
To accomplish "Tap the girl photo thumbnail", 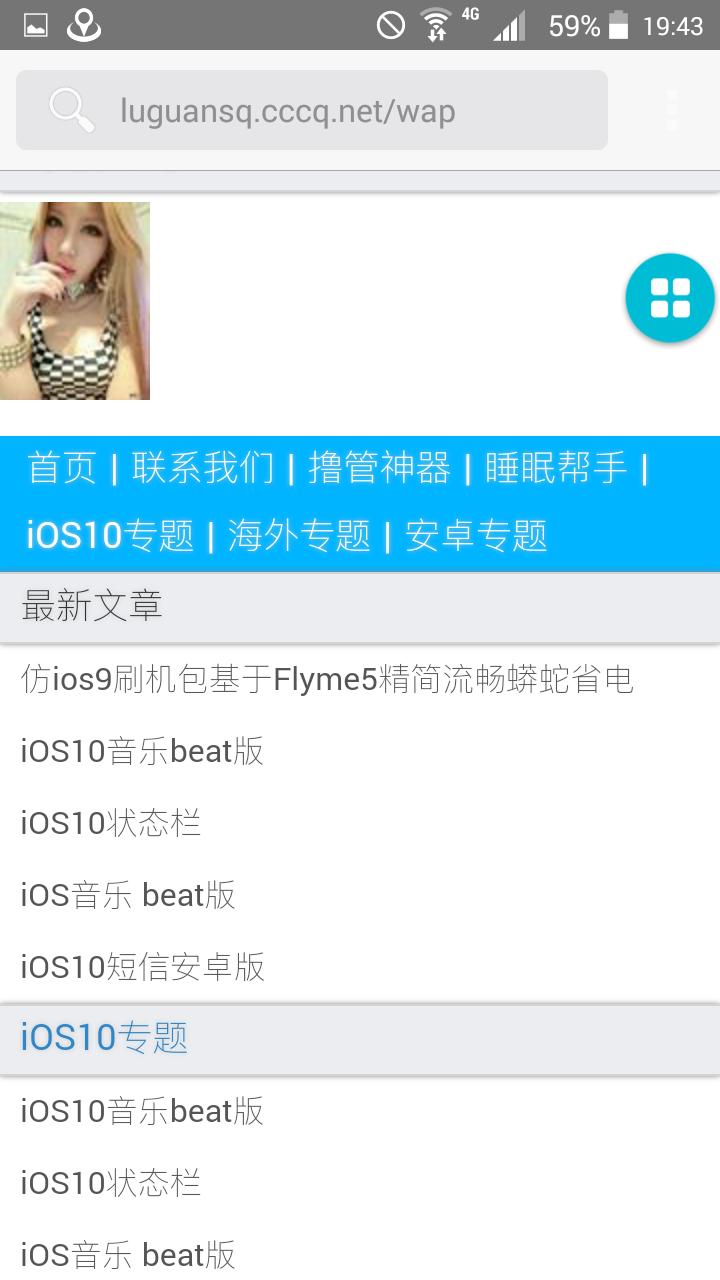I will (x=75, y=300).
